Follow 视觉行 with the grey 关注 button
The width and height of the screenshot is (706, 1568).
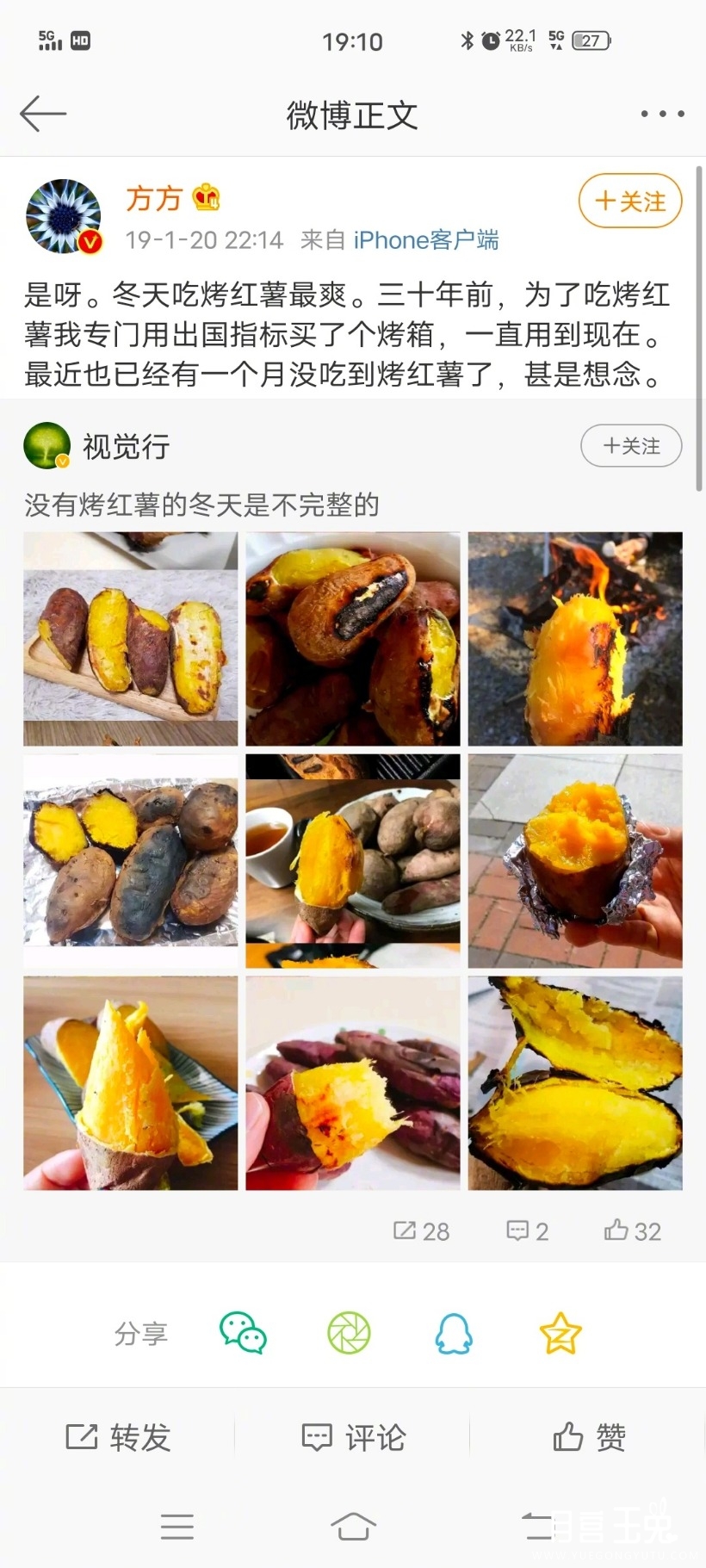(x=631, y=446)
